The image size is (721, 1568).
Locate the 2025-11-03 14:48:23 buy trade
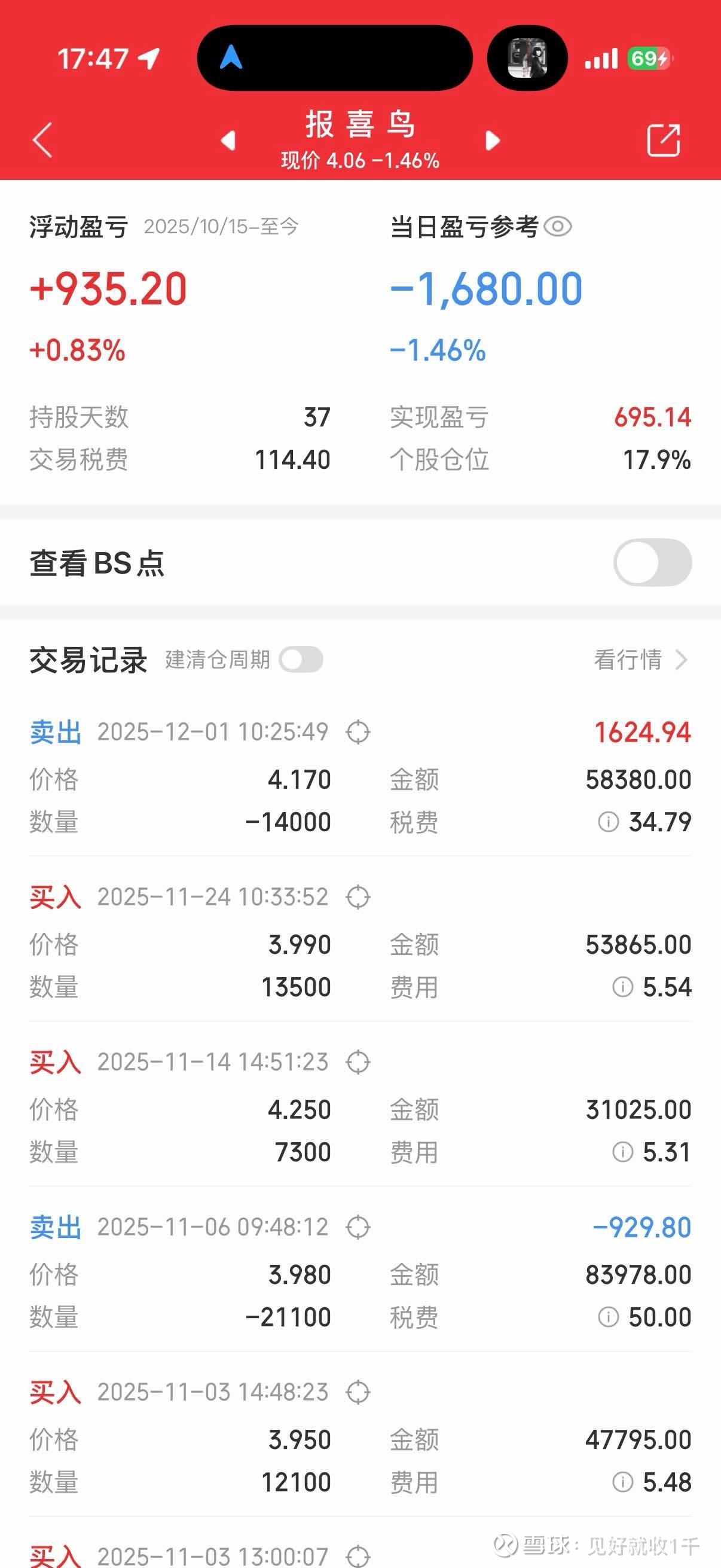pos(358,1392)
